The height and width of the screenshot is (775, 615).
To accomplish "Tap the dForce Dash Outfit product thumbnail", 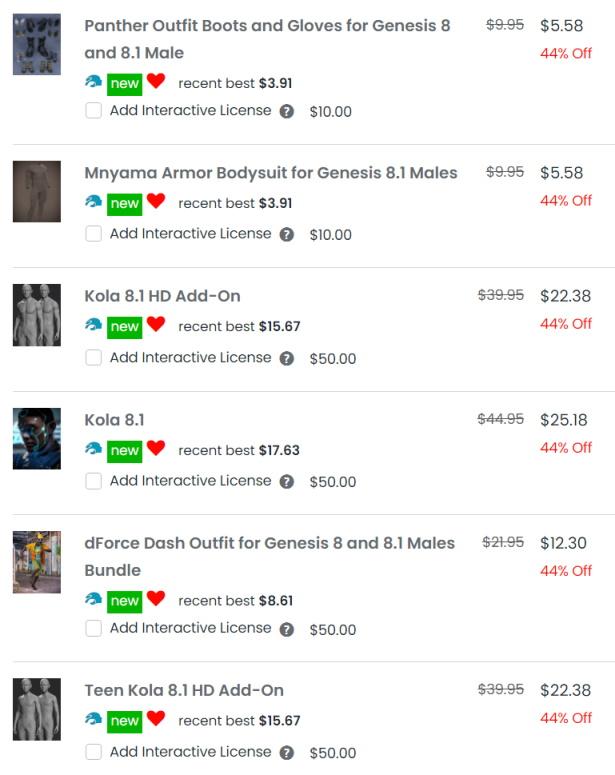I will pyautogui.click(x=37, y=562).
